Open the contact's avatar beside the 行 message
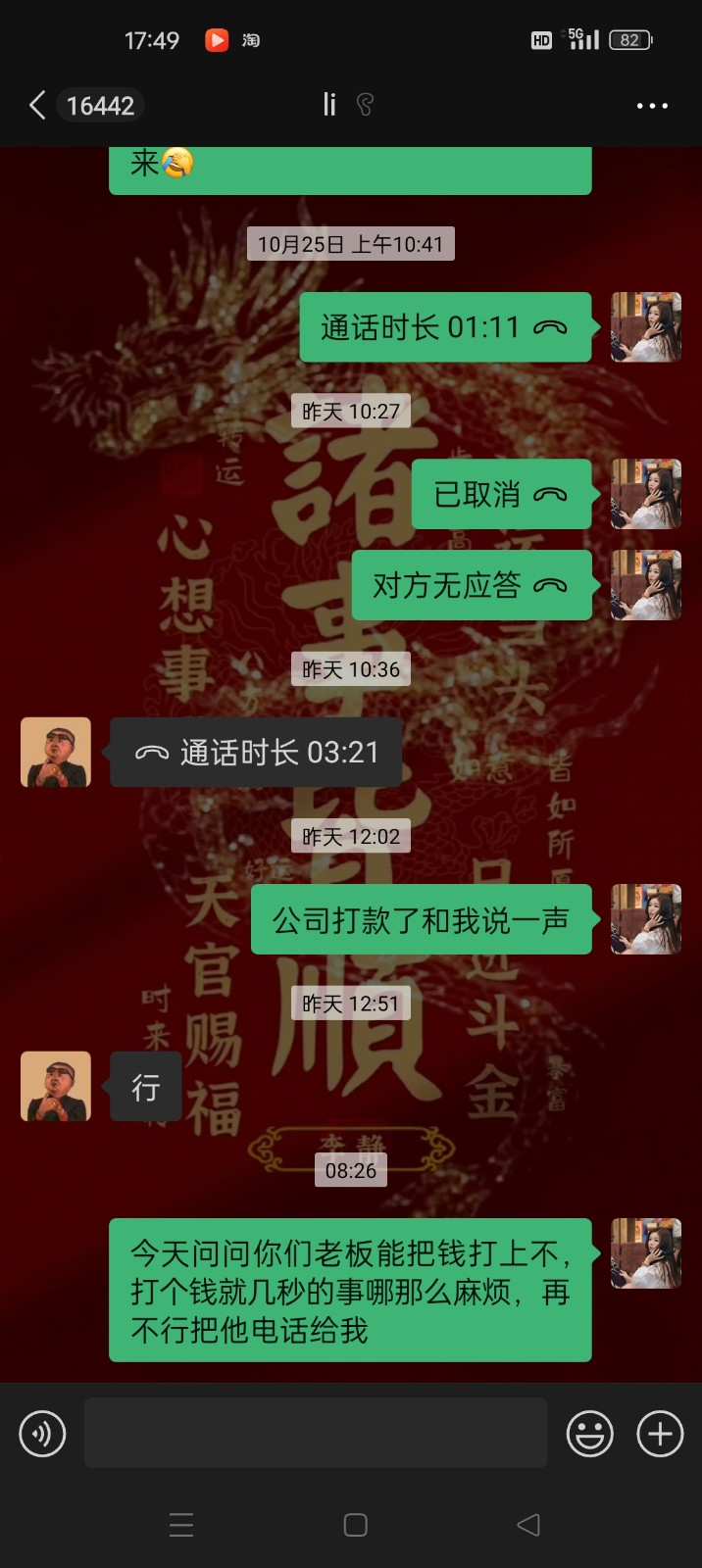 56,1086
